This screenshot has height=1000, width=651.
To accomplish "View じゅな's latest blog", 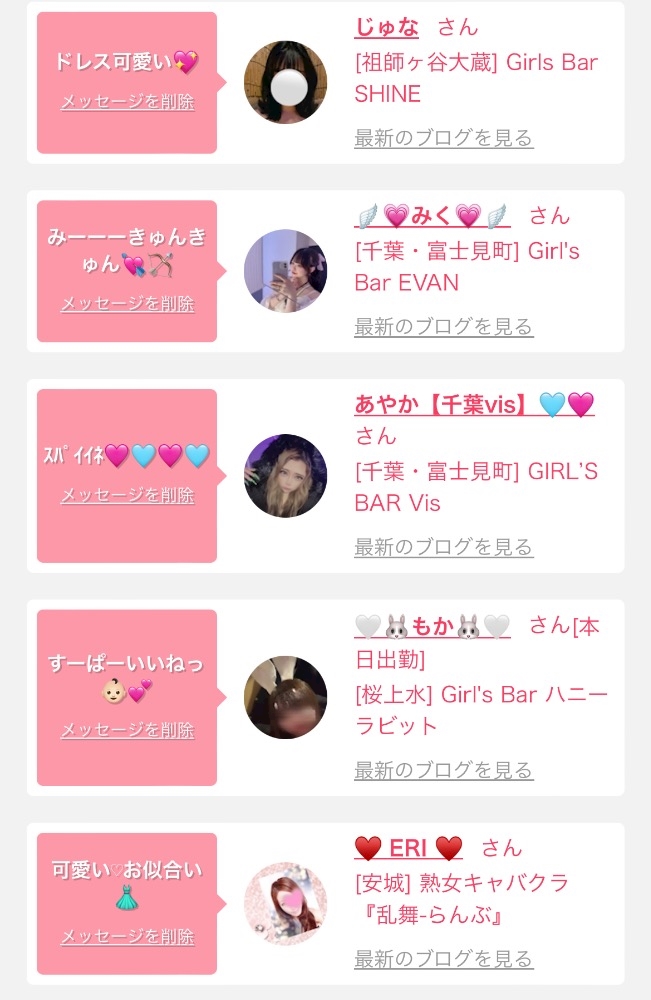I will tap(443, 138).
